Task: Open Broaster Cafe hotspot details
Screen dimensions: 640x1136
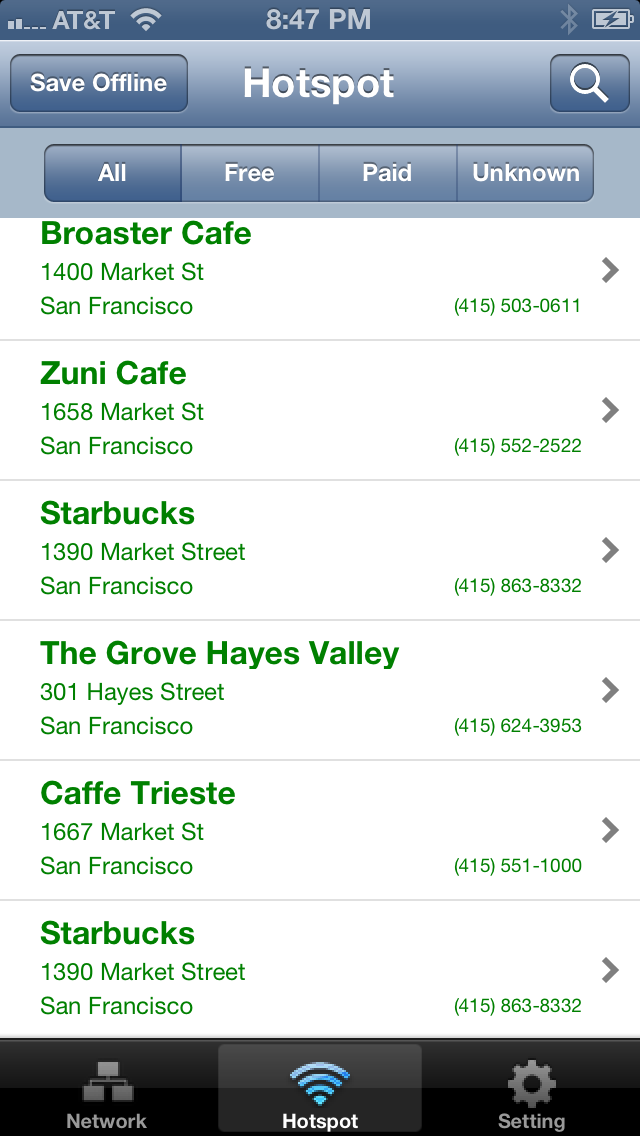Action: point(320,278)
